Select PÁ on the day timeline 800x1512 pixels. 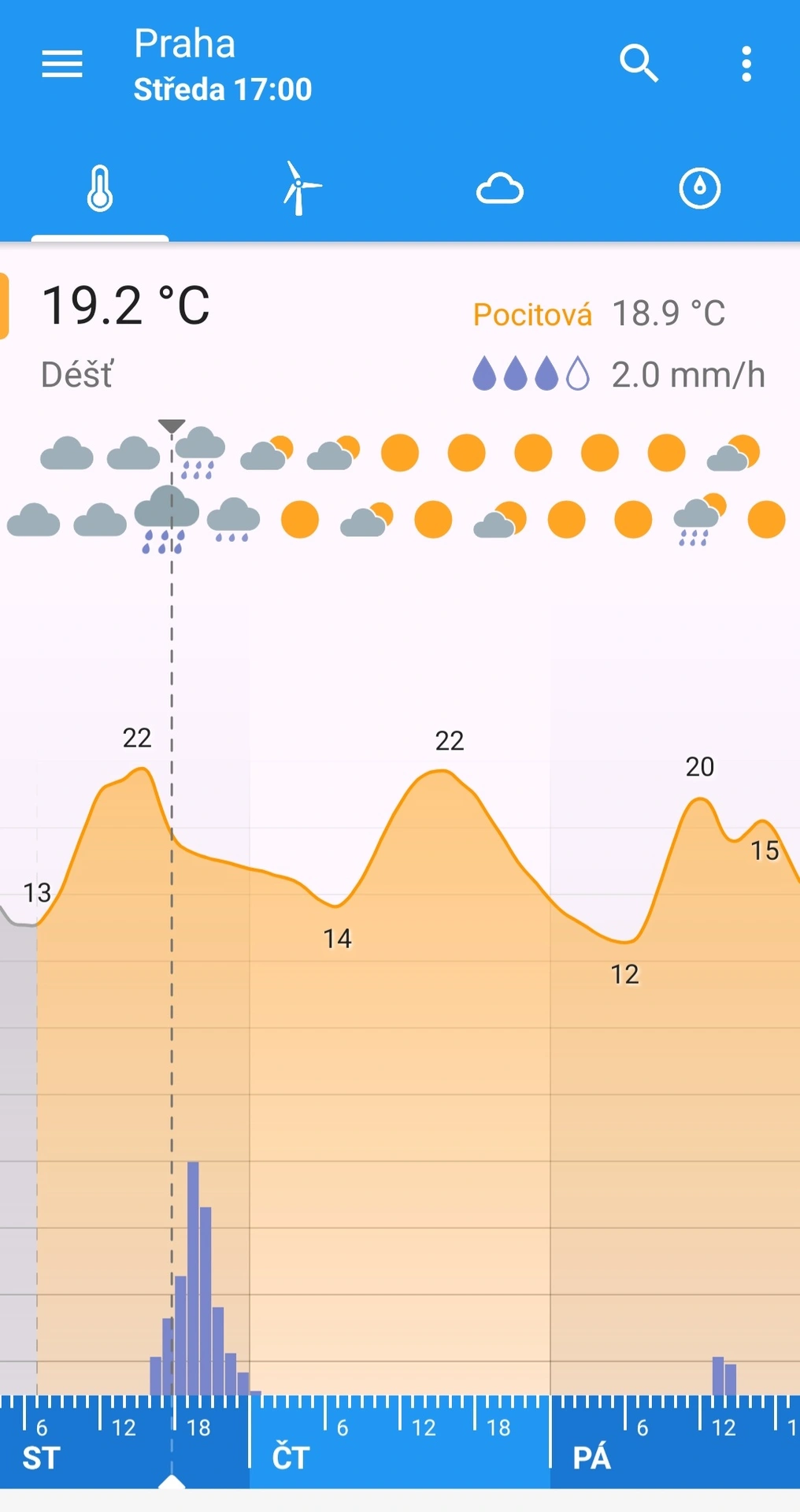coord(591,1458)
